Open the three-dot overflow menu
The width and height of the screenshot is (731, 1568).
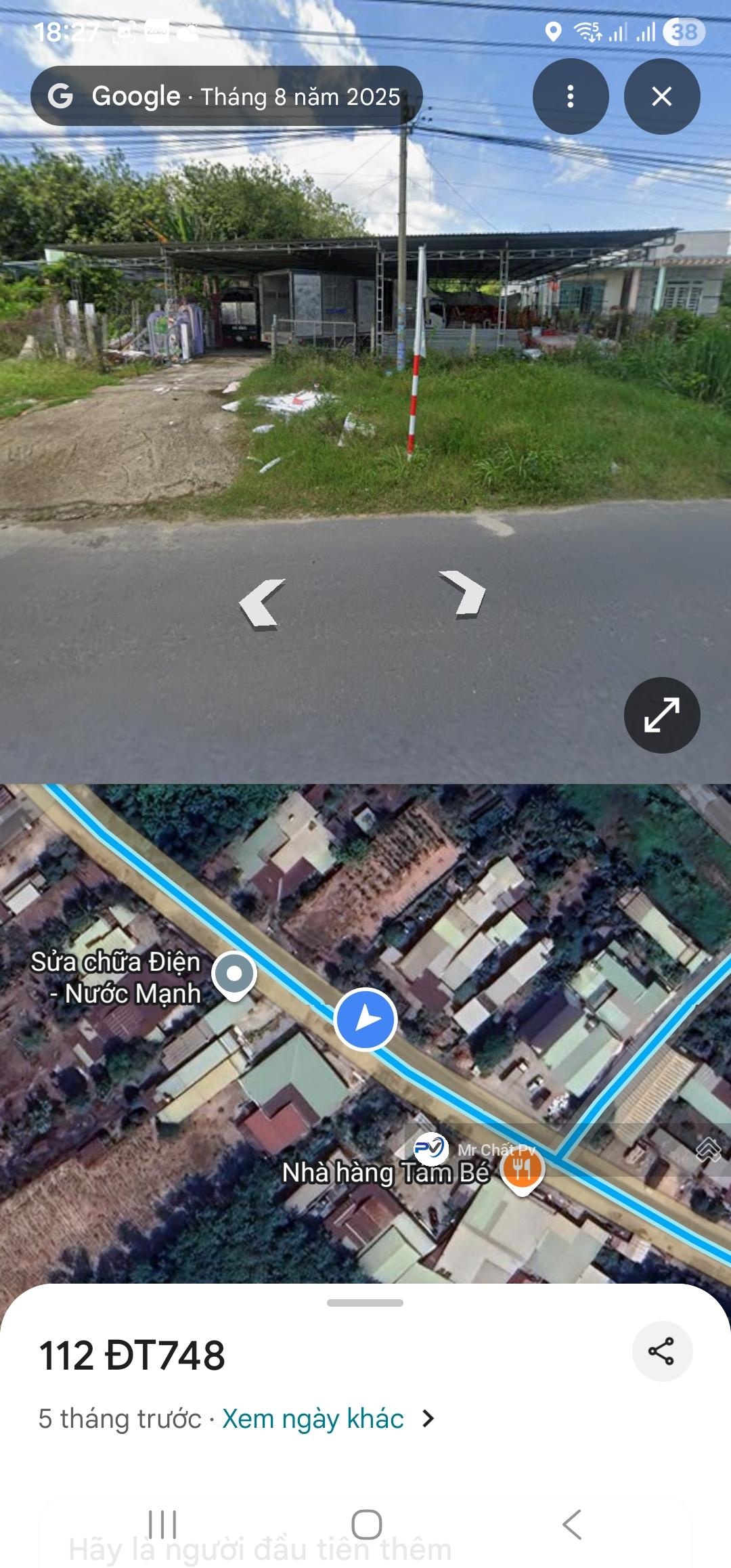pos(570,96)
